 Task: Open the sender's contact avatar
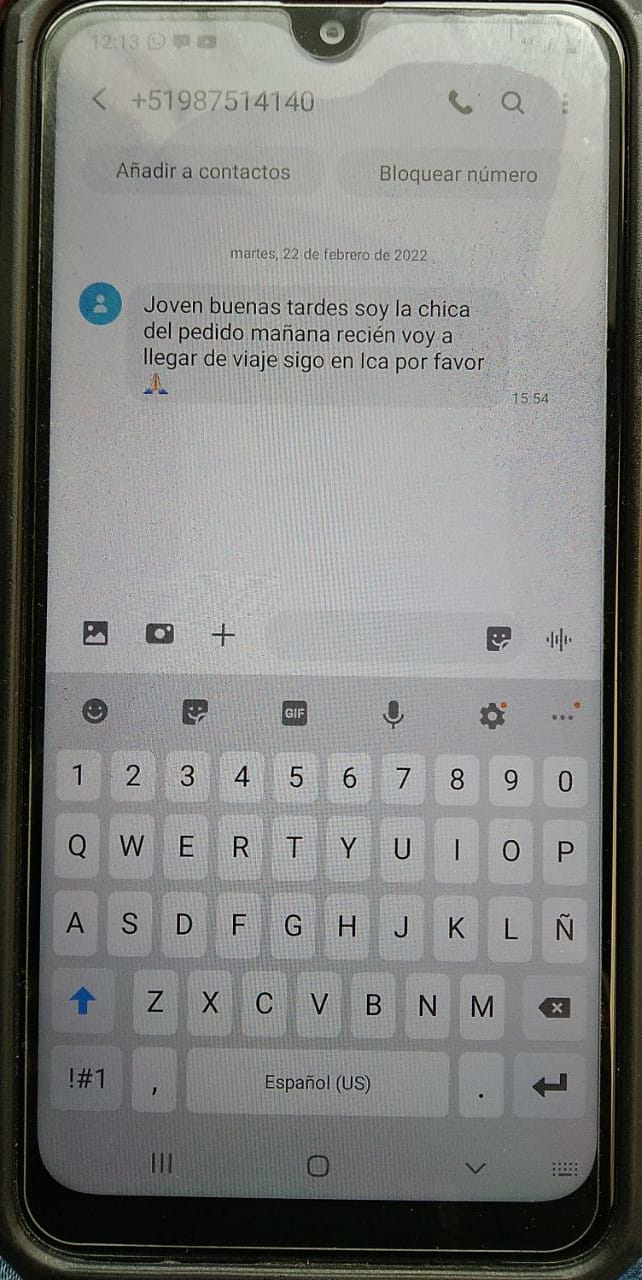coord(100,304)
